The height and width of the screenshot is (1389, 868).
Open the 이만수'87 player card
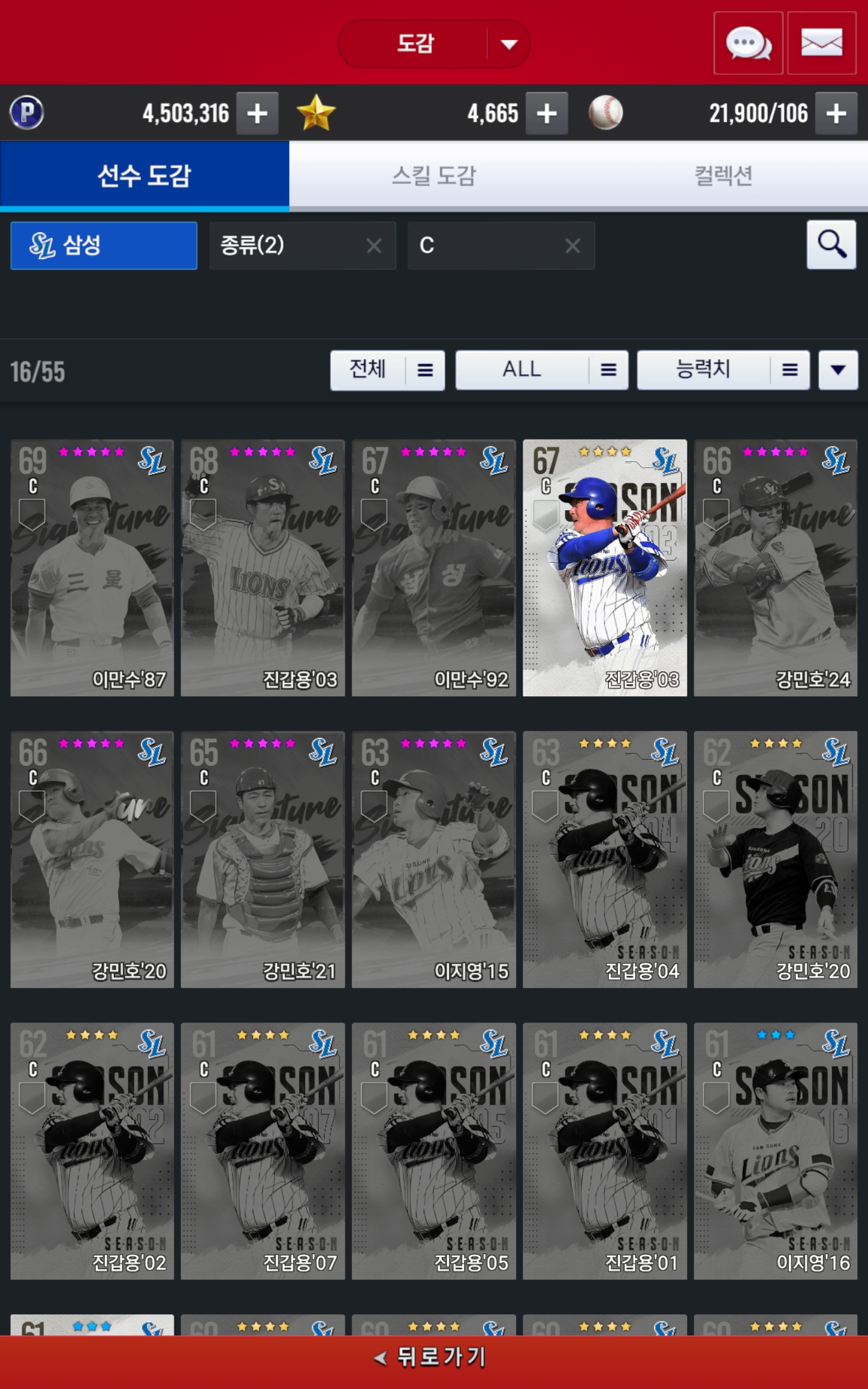(x=92, y=568)
